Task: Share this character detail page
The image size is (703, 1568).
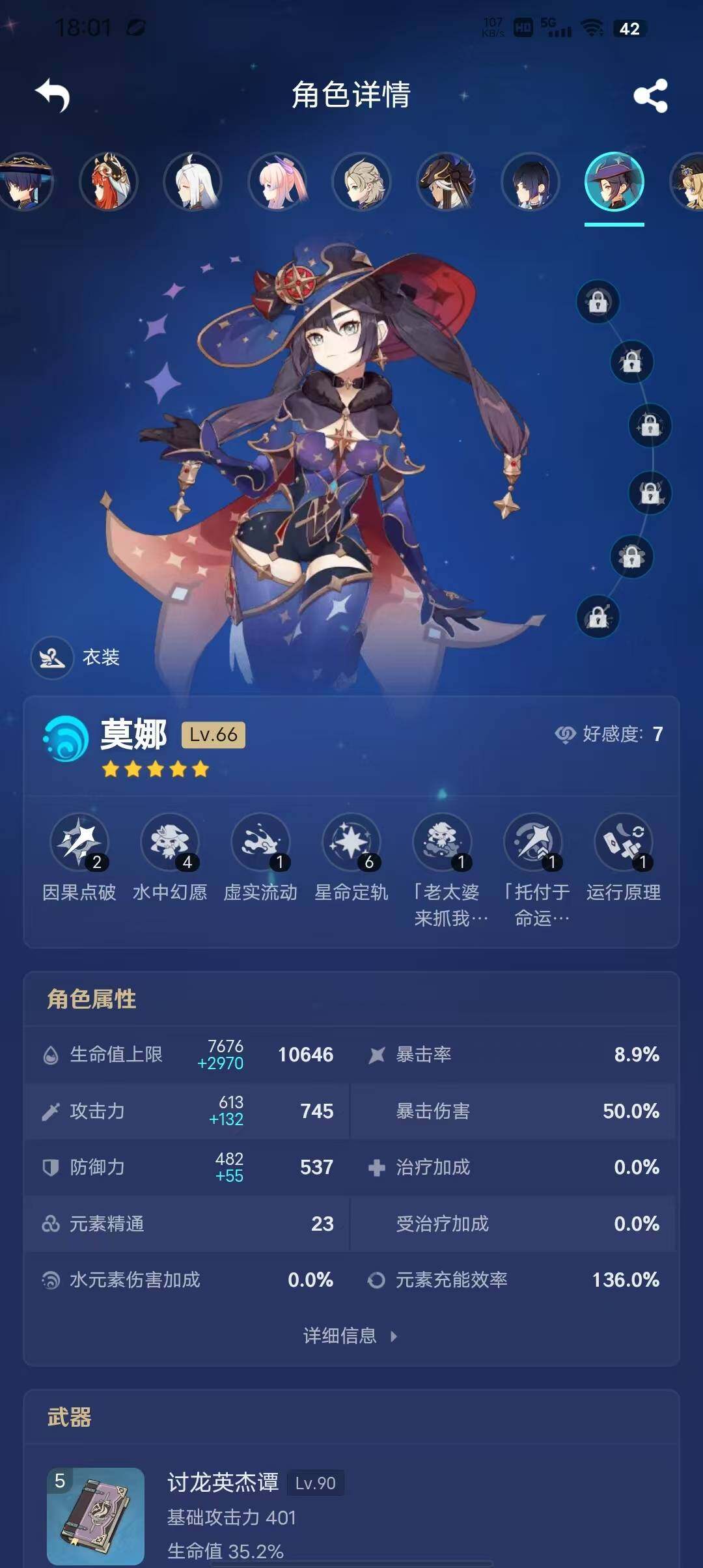Action: pos(650,96)
